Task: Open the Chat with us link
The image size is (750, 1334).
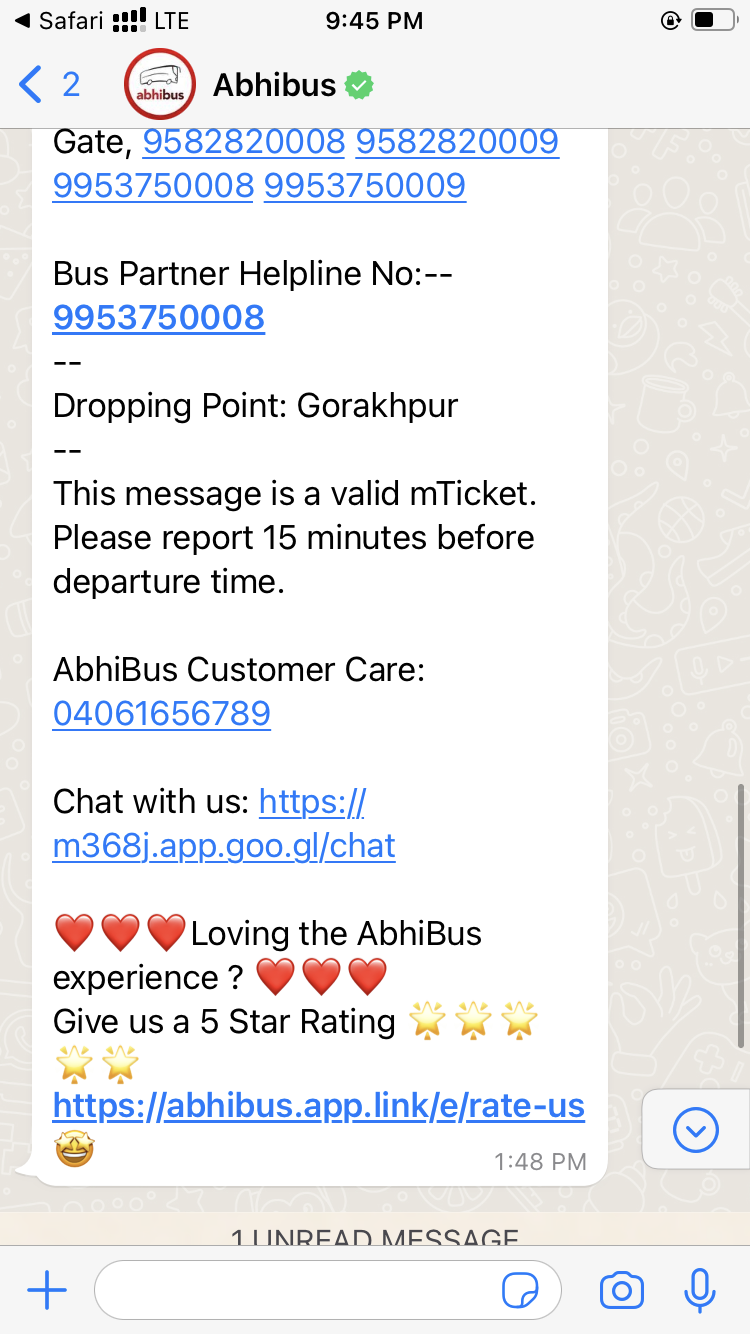Action: (x=224, y=846)
